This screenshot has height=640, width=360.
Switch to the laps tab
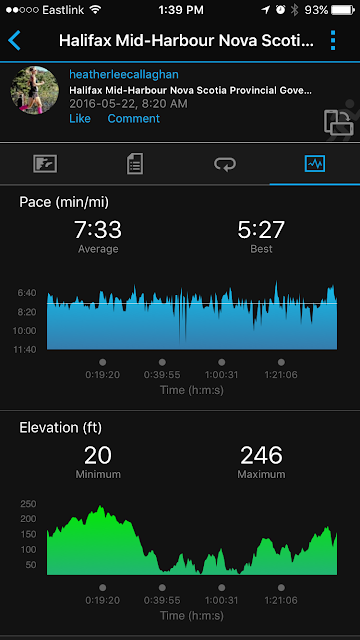225,164
